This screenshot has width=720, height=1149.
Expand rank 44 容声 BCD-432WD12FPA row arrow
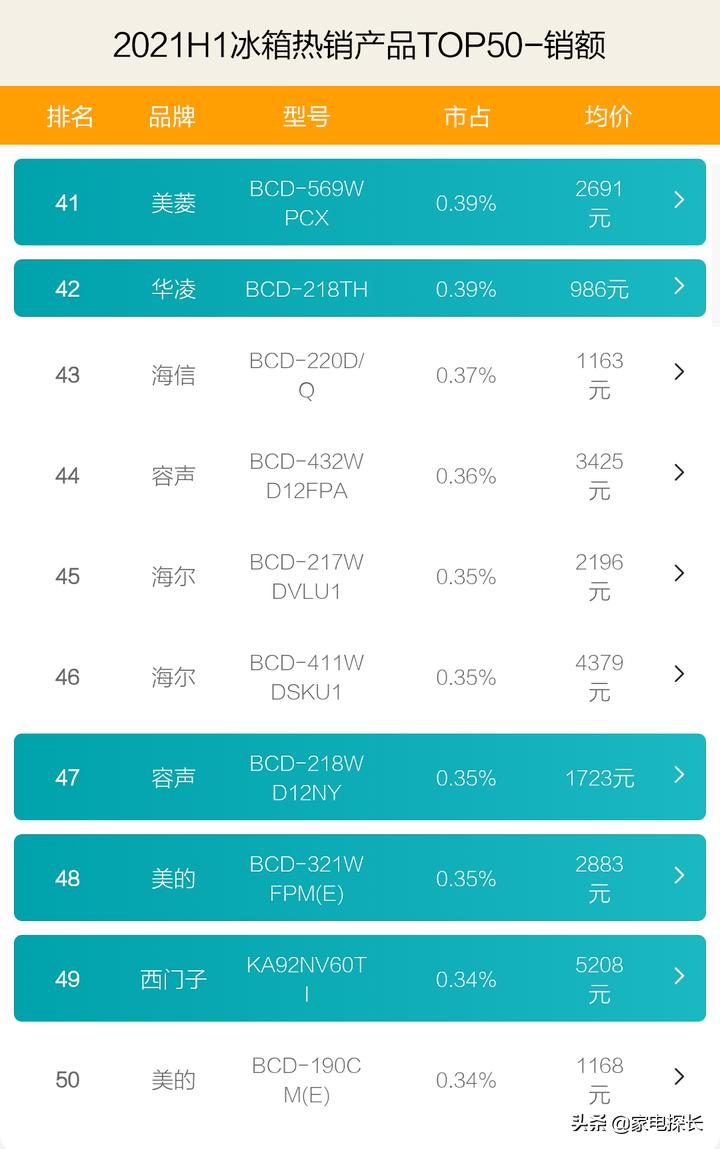(x=679, y=476)
